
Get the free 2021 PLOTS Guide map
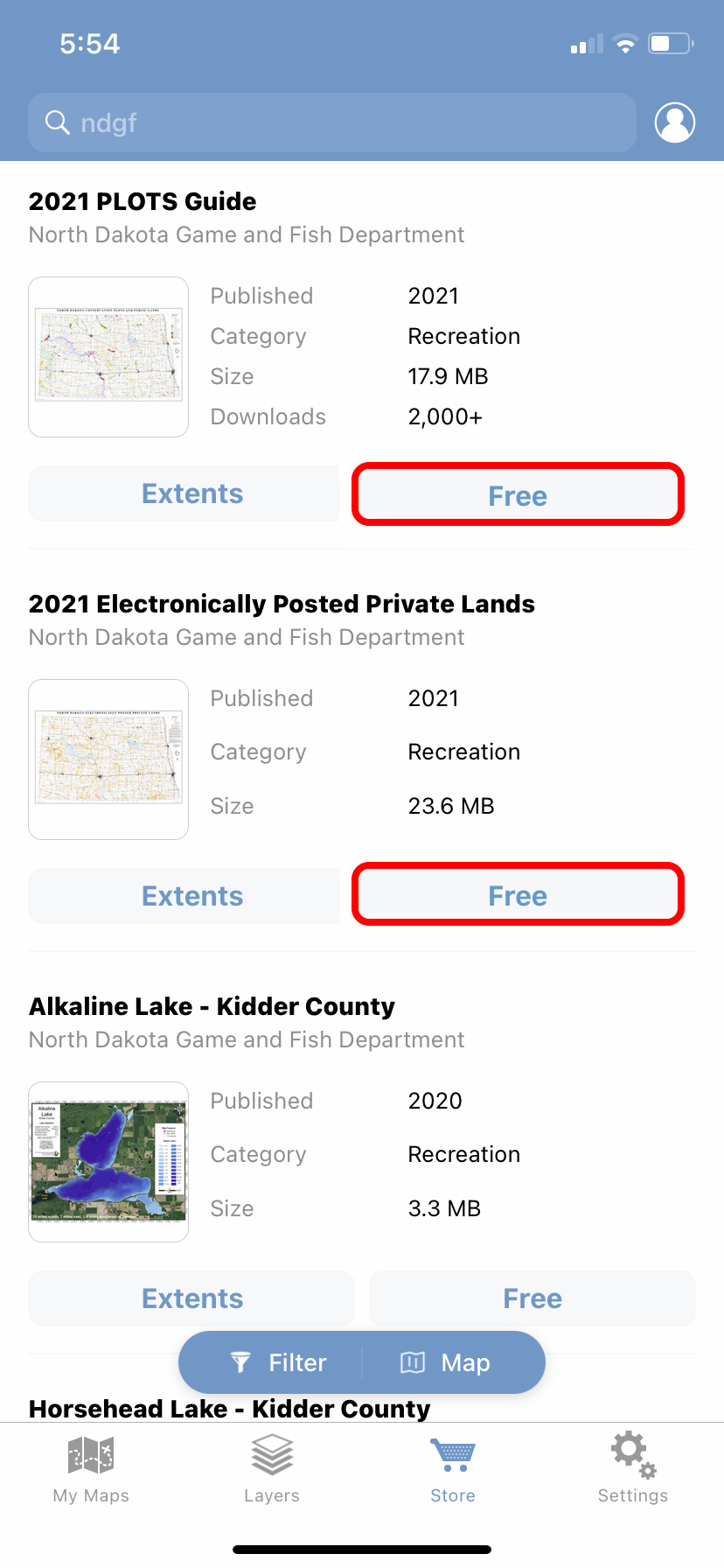tap(518, 494)
